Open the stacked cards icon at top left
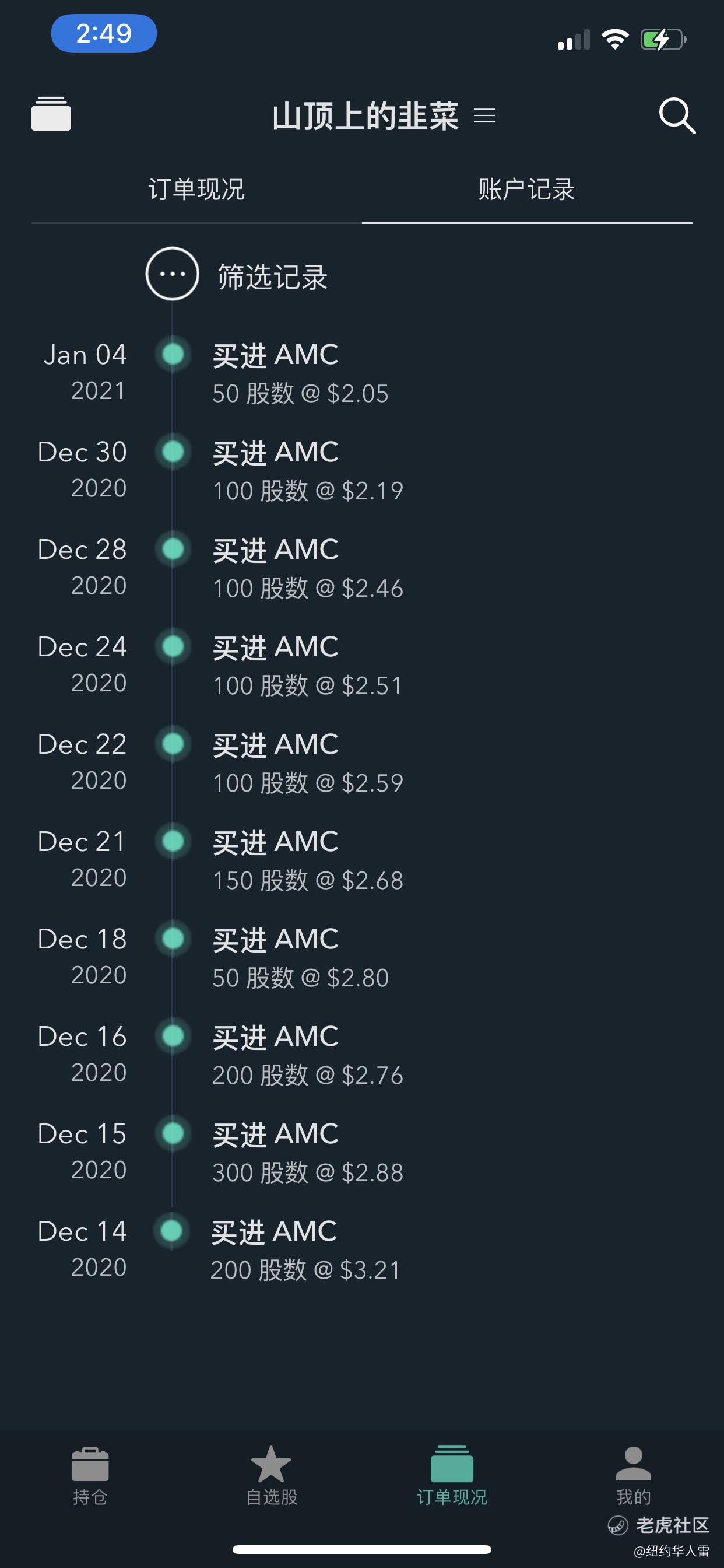The width and height of the screenshot is (724, 1568). pyautogui.click(x=51, y=114)
